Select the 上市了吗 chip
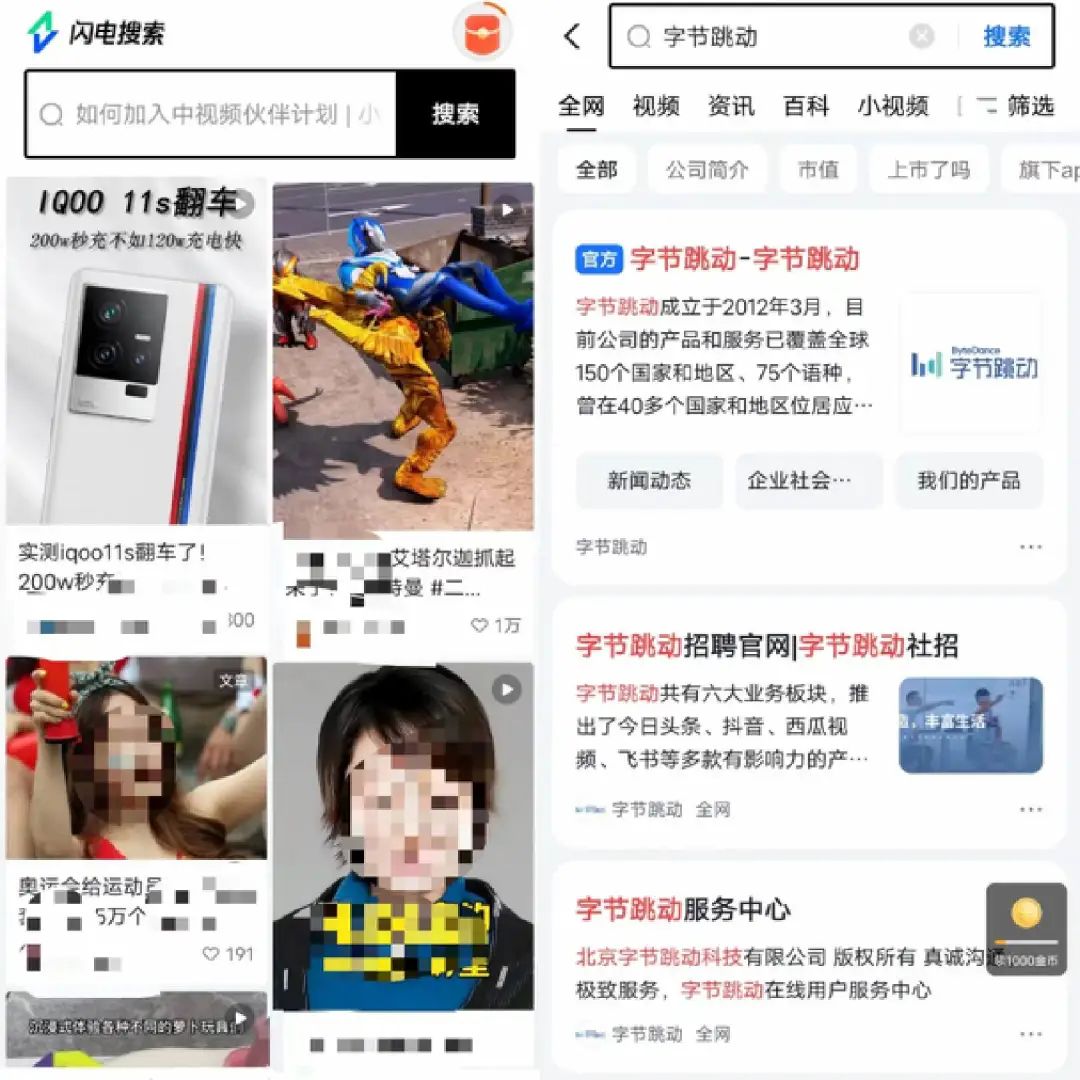 pos(928,170)
